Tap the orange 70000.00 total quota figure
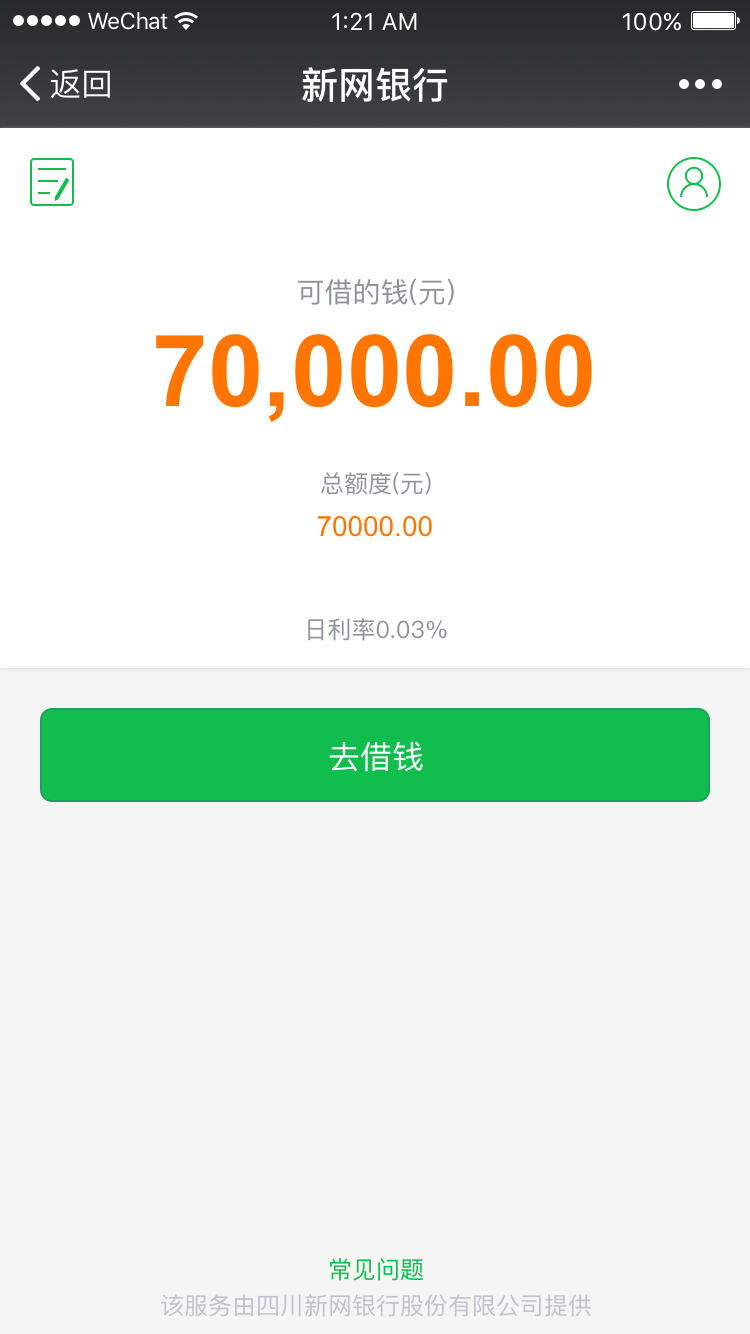This screenshot has width=750, height=1334. (x=375, y=526)
